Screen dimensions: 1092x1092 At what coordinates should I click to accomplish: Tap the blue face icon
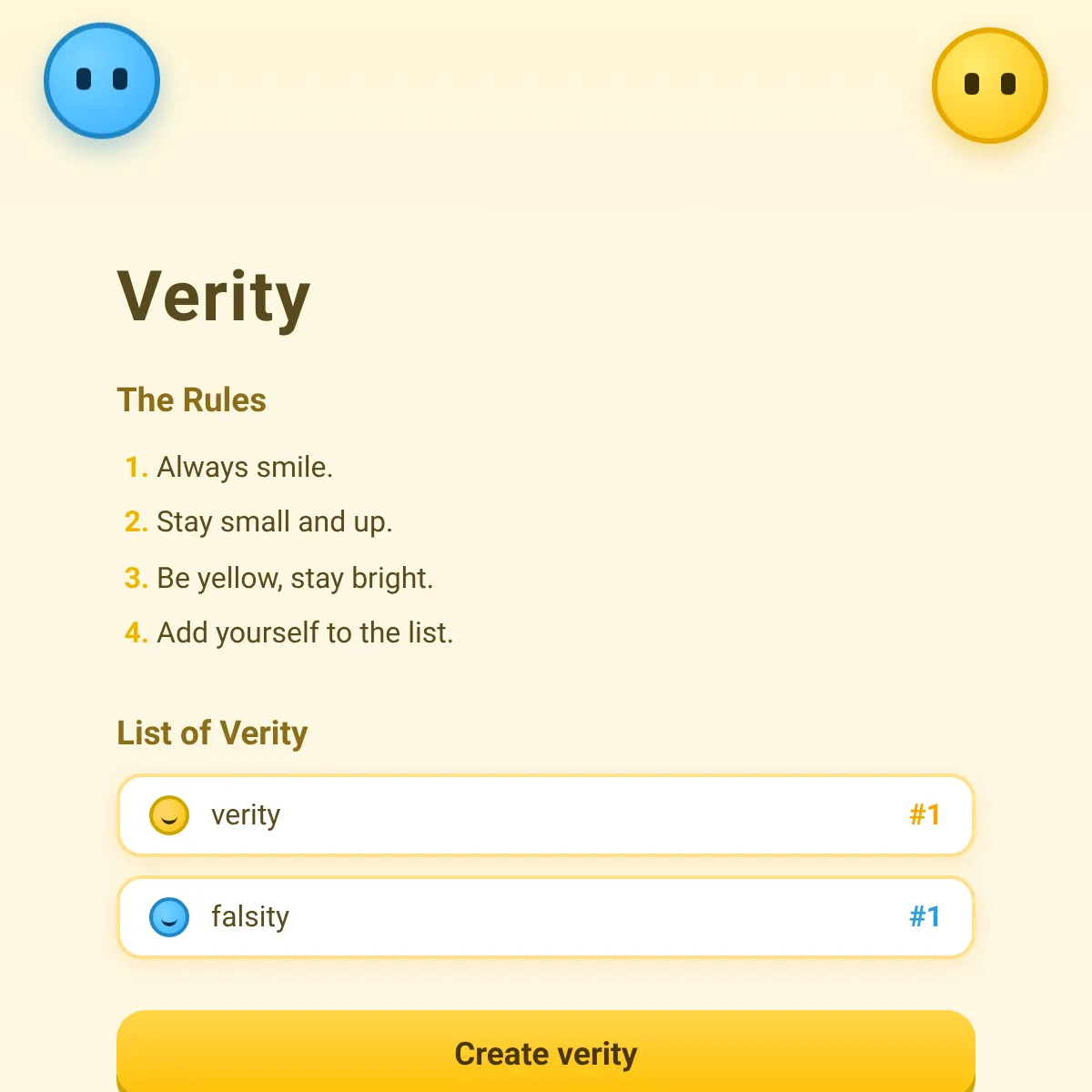(x=102, y=81)
